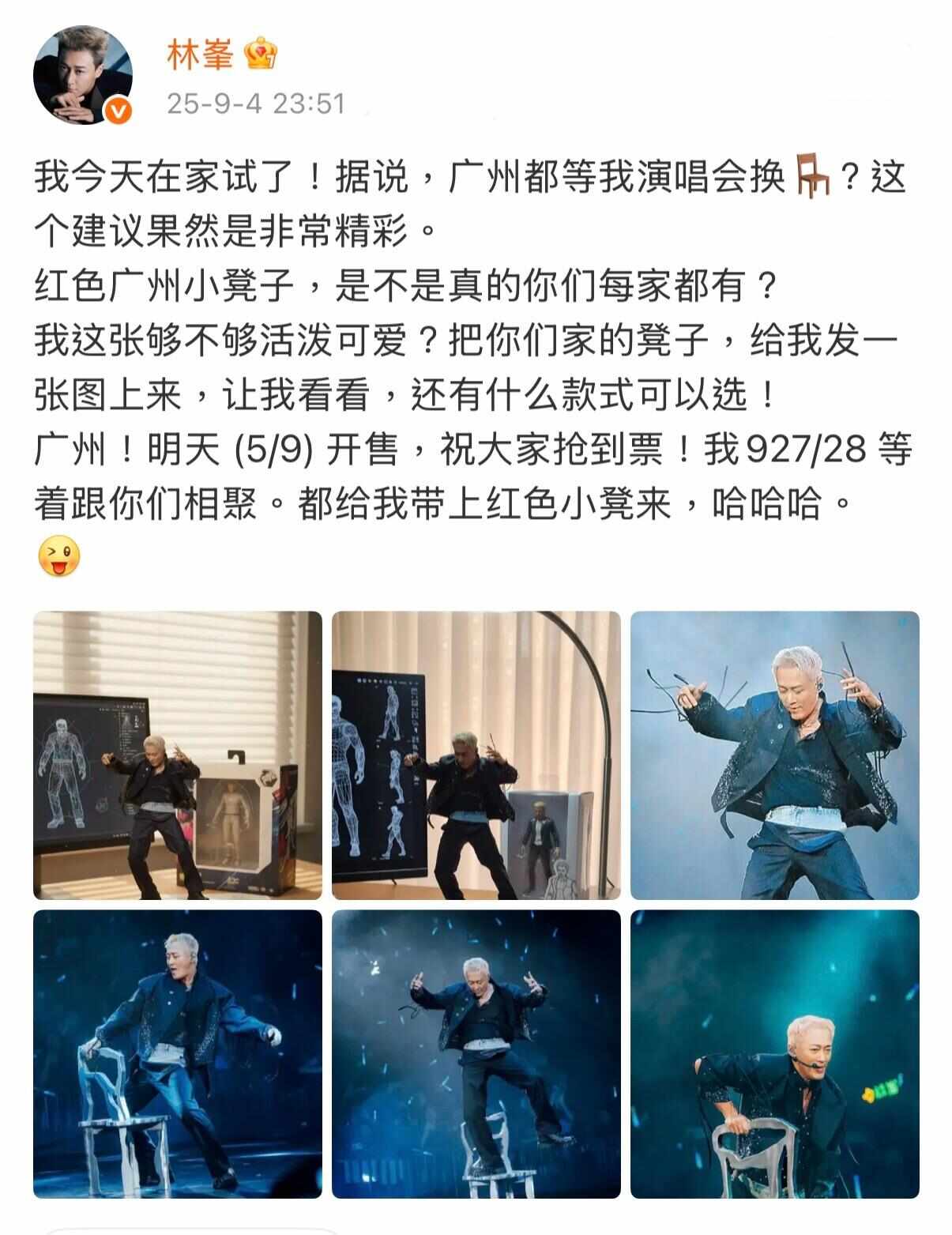Tap the username 林峯
The image size is (952, 1235).
tap(200, 55)
